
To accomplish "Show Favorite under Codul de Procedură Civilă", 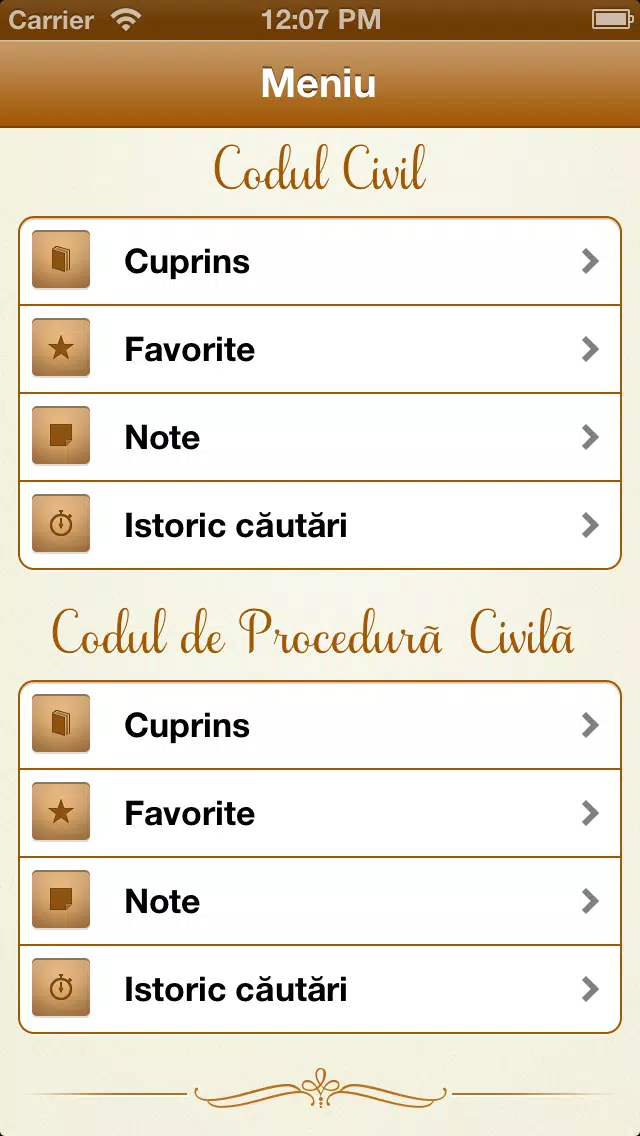I will (320, 813).
